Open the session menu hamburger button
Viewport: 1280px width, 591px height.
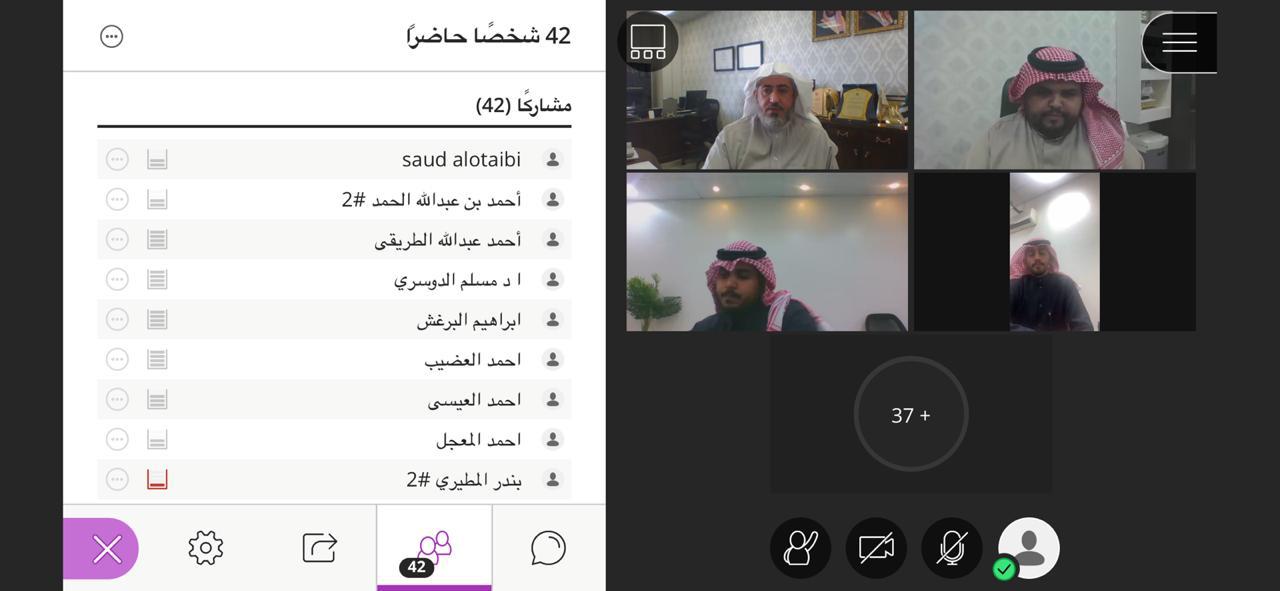[1179, 42]
